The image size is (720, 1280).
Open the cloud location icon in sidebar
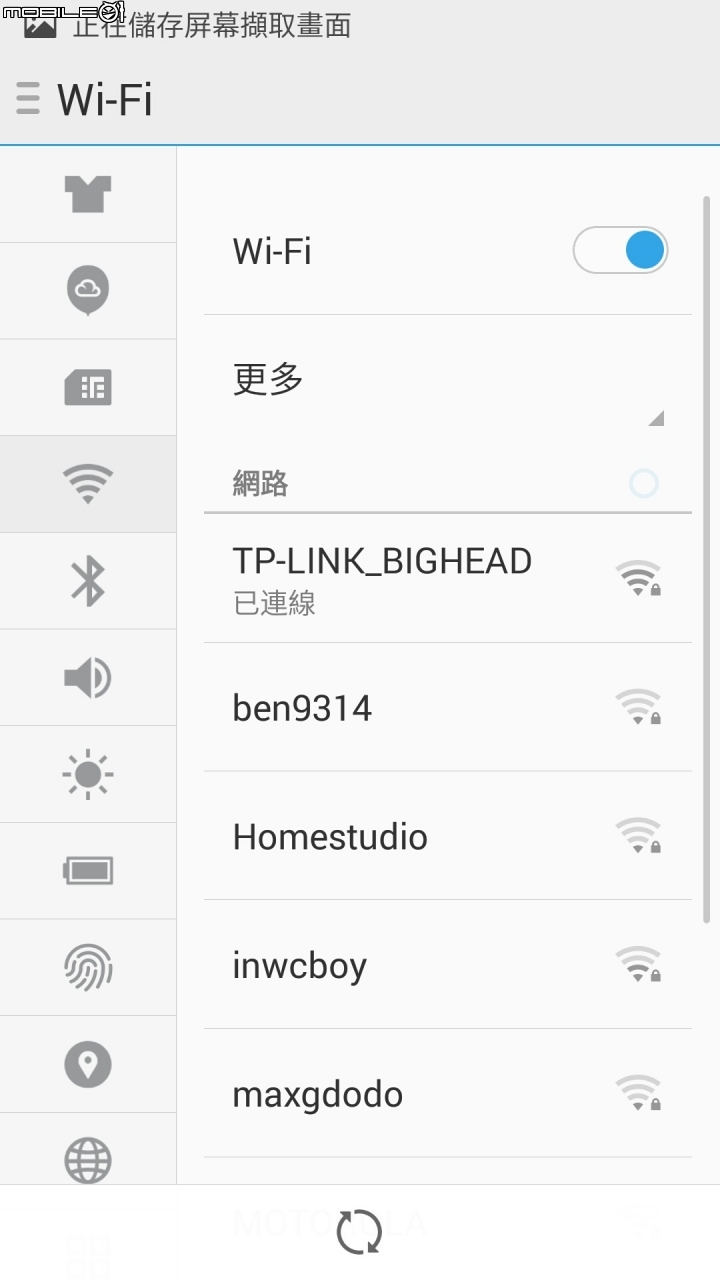click(x=88, y=290)
